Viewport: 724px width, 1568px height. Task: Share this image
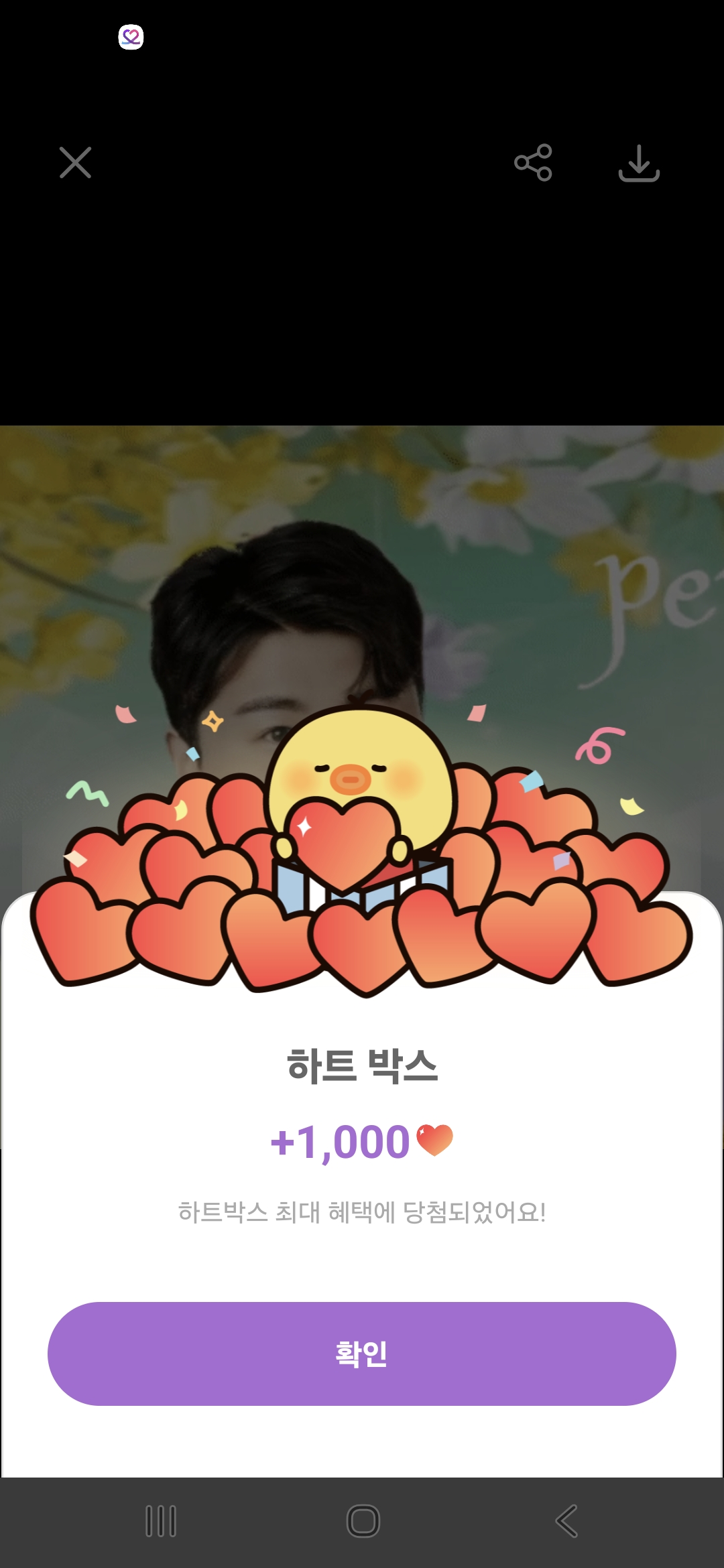[x=533, y=163]
